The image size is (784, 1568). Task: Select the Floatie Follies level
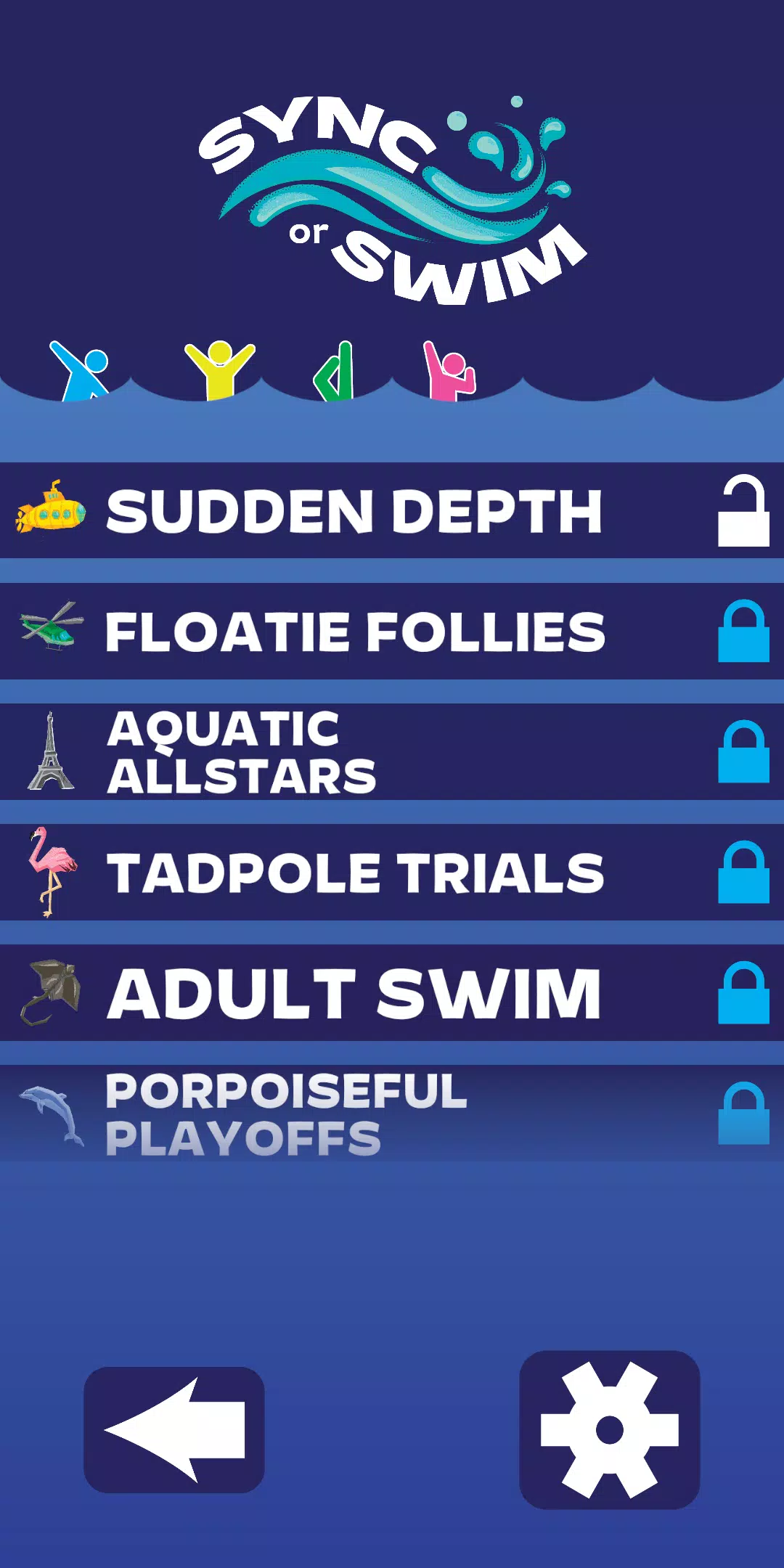click(x=356, y=632)
